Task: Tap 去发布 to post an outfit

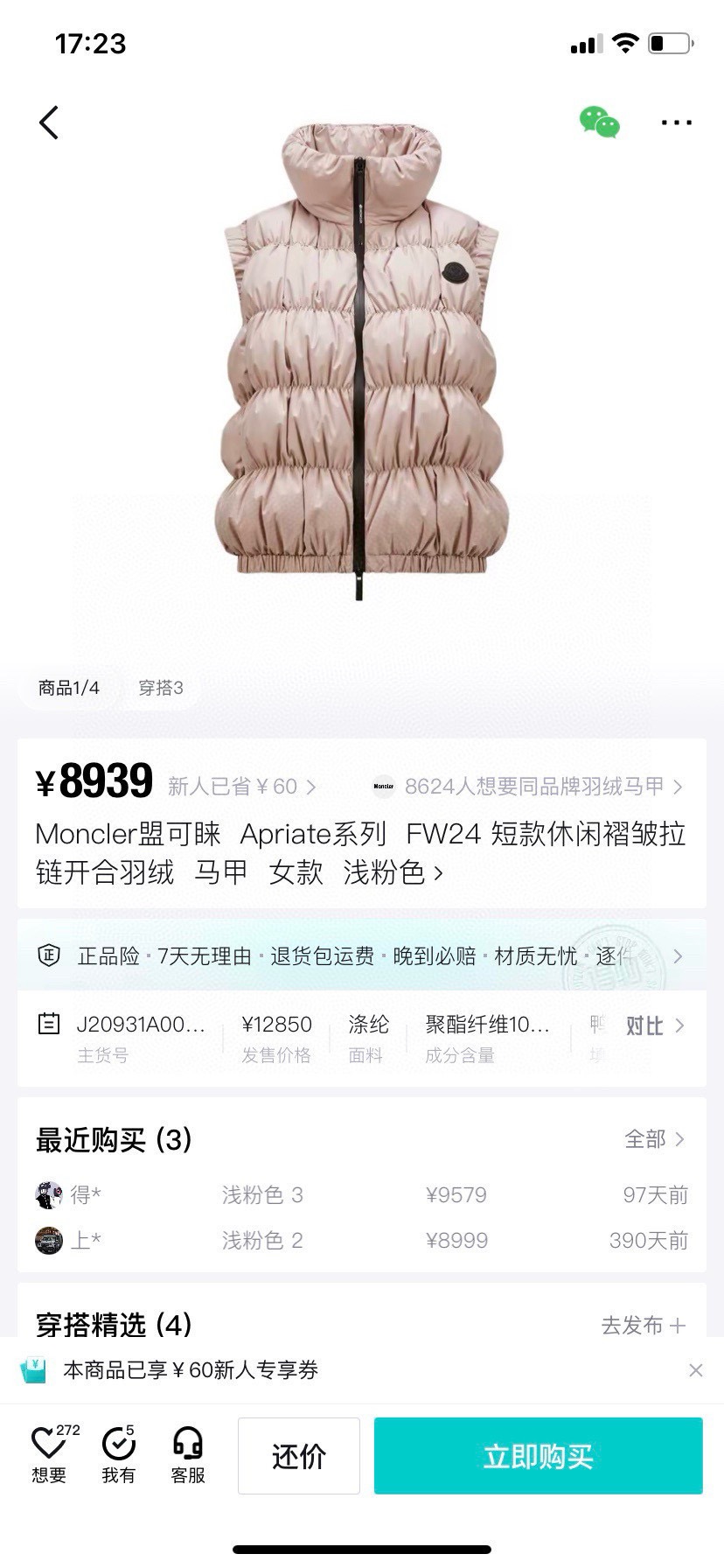Action: point(644,1325)
